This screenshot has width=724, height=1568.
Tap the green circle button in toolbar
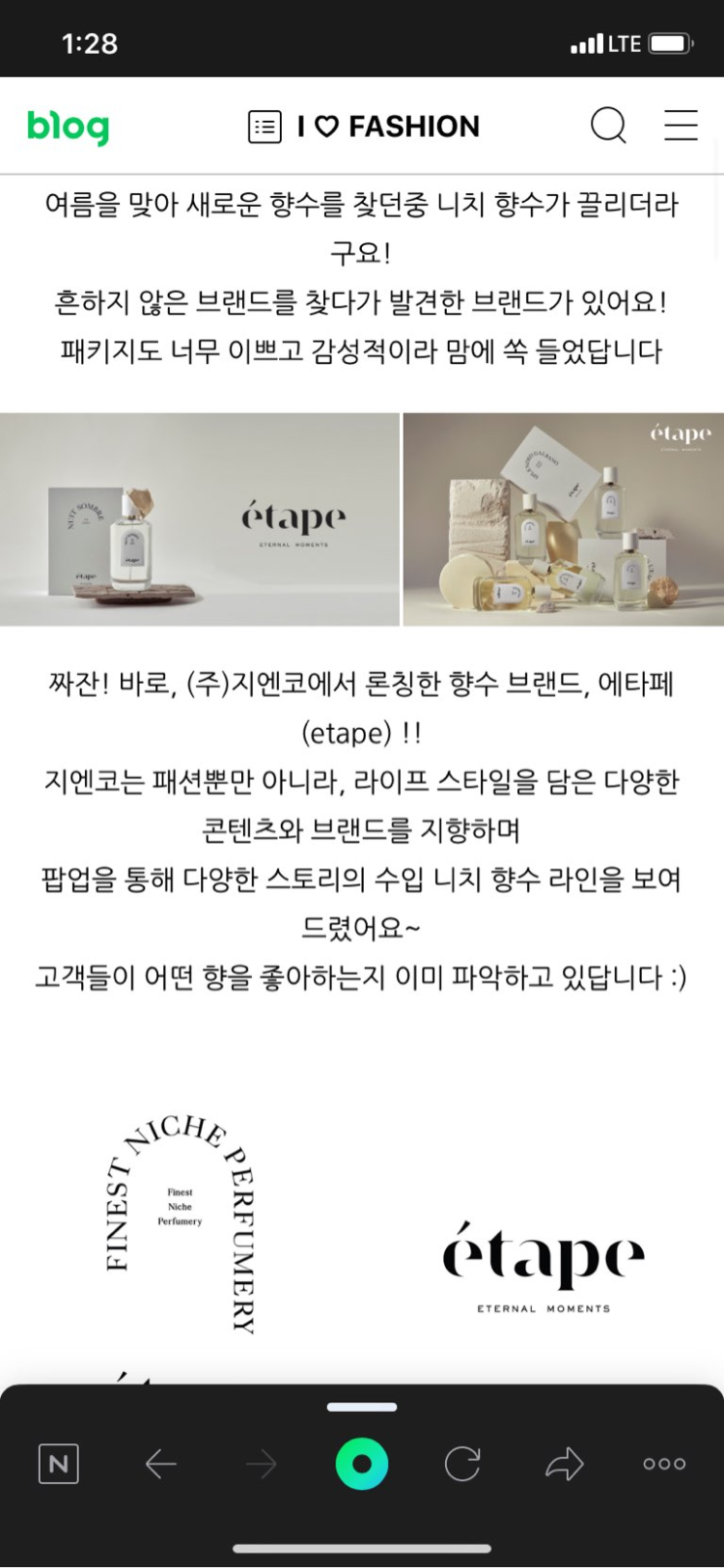[362, 1464]
